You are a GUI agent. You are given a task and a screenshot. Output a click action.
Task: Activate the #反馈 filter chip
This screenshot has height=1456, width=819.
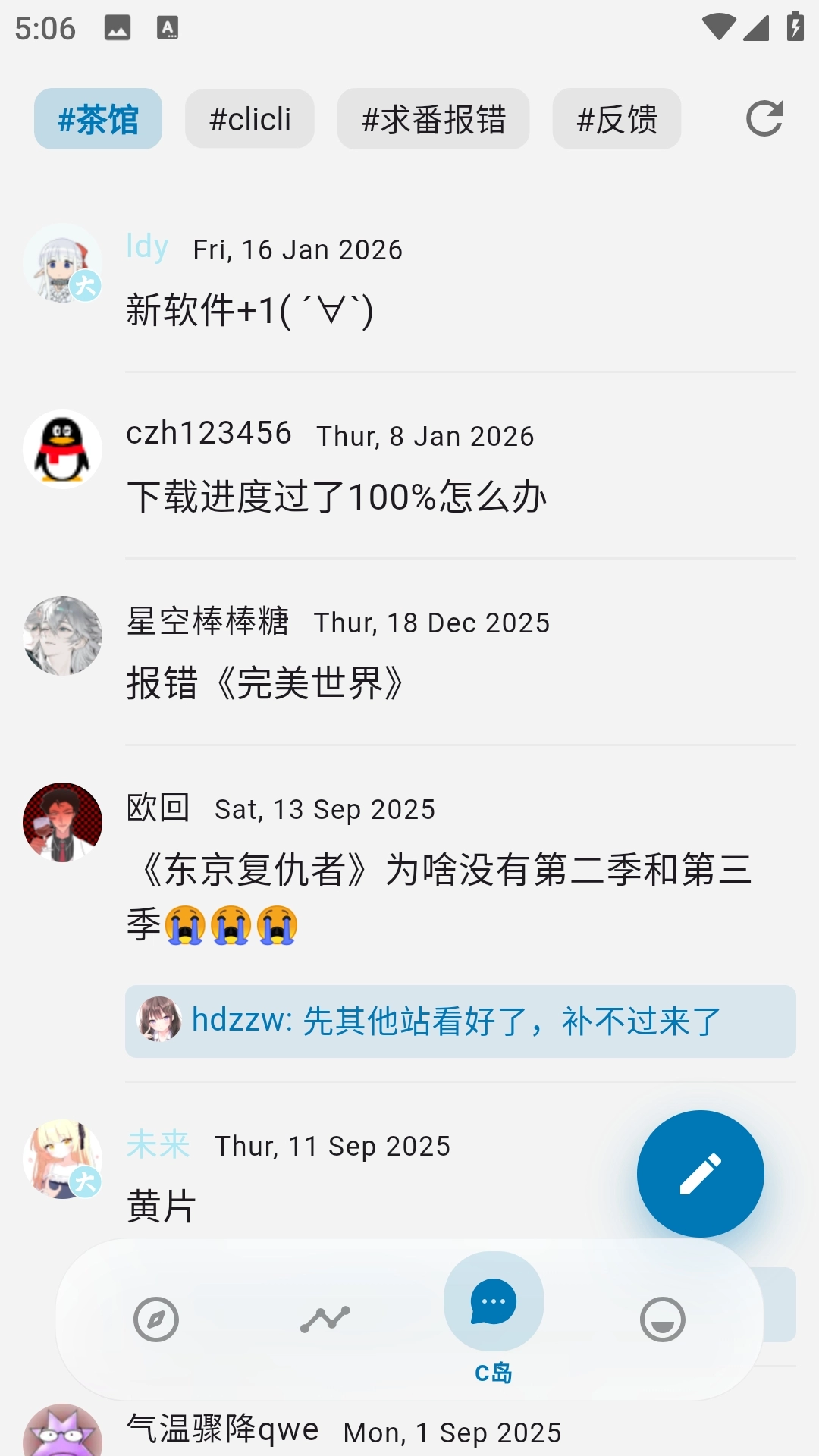617,118
